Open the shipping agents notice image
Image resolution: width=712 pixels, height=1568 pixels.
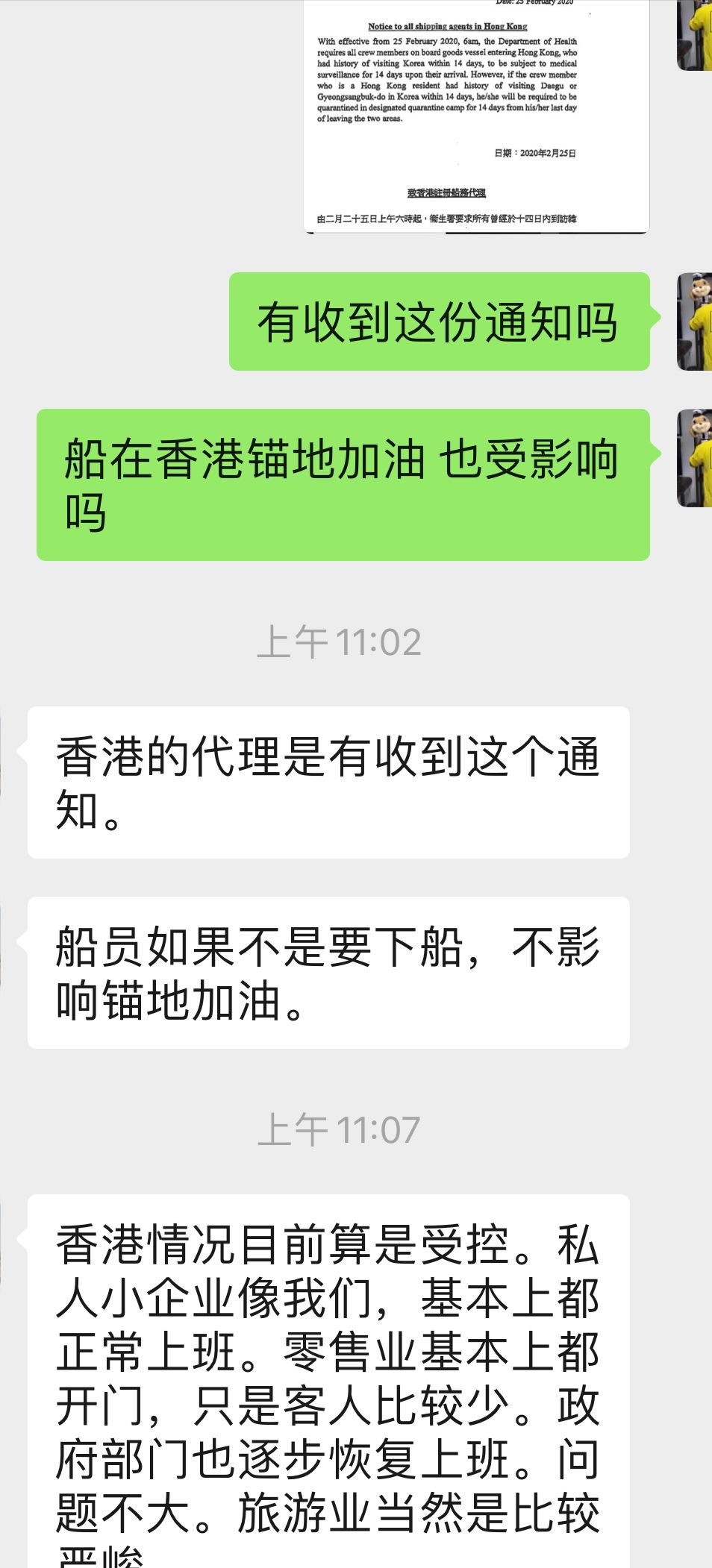(476, 116)
